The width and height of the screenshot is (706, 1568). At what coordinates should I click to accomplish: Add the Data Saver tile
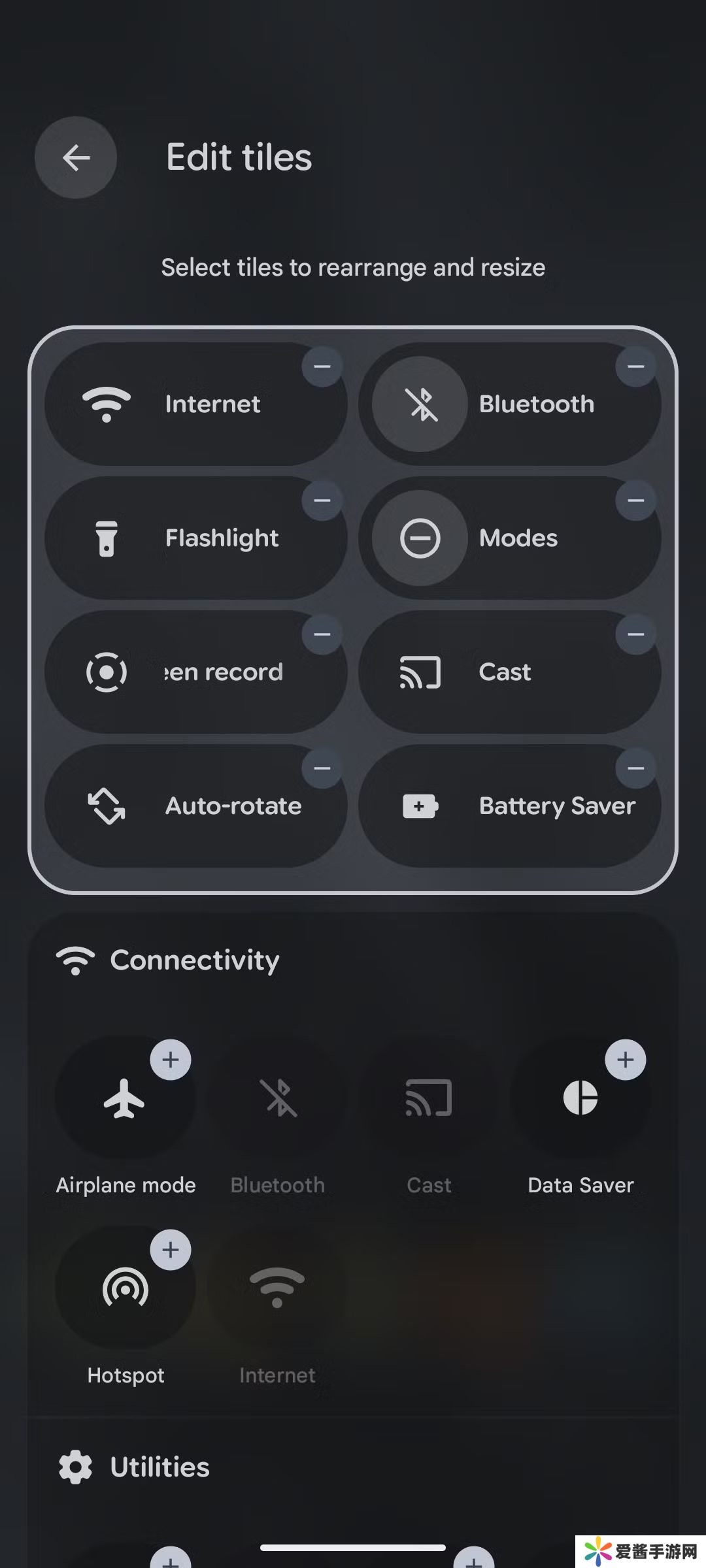pos(625,1060)
